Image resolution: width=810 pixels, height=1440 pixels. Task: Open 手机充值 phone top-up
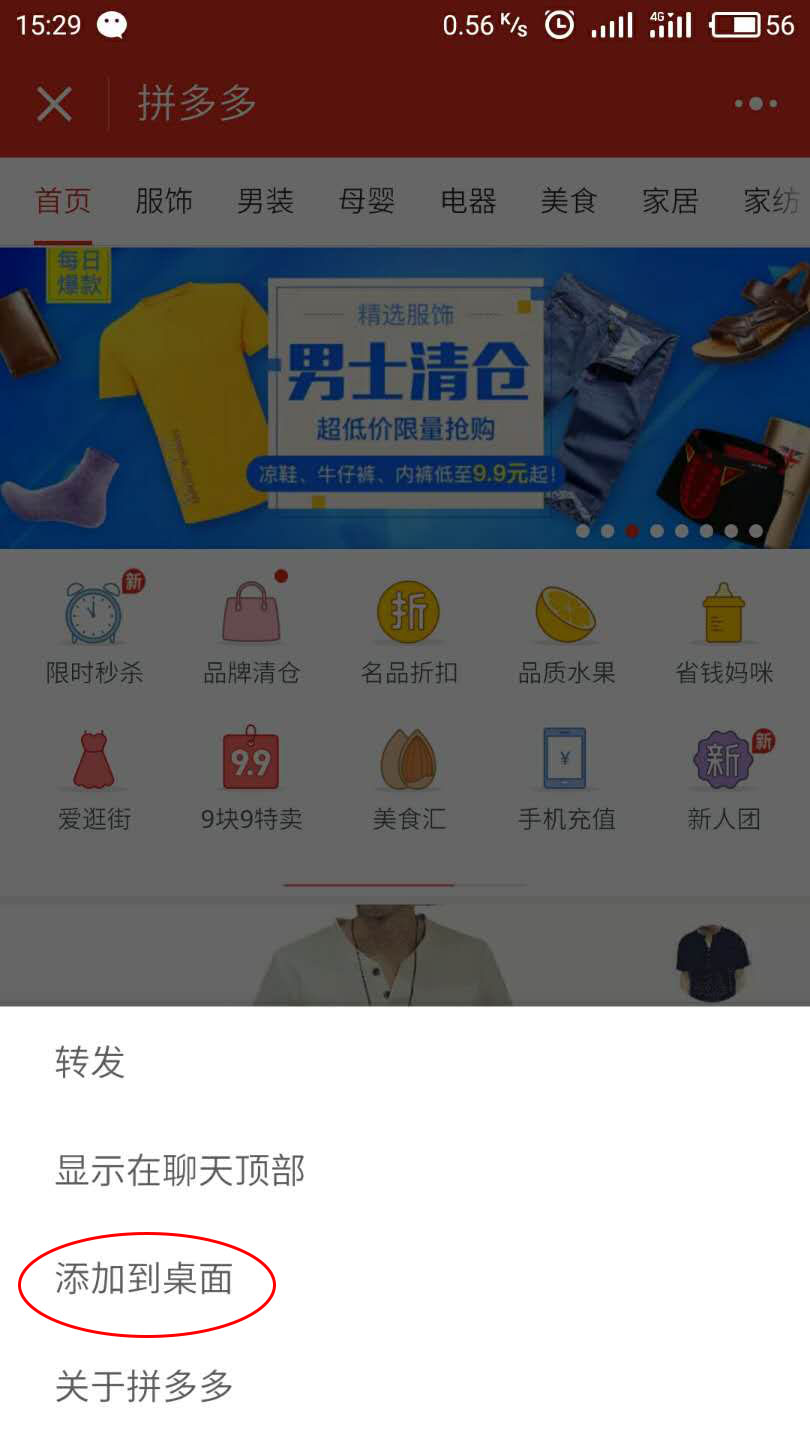tap(566, 778)
